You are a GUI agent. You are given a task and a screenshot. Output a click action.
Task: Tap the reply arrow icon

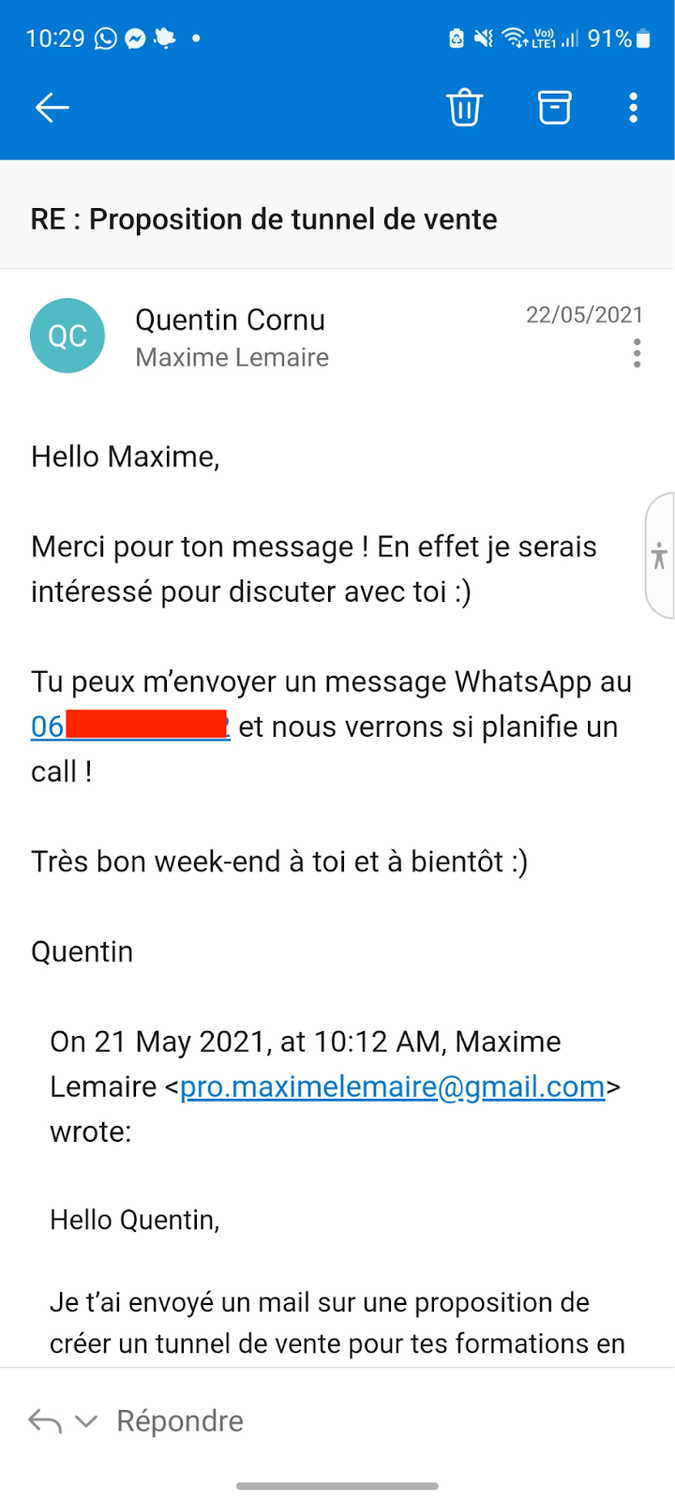coord(44,1421)
